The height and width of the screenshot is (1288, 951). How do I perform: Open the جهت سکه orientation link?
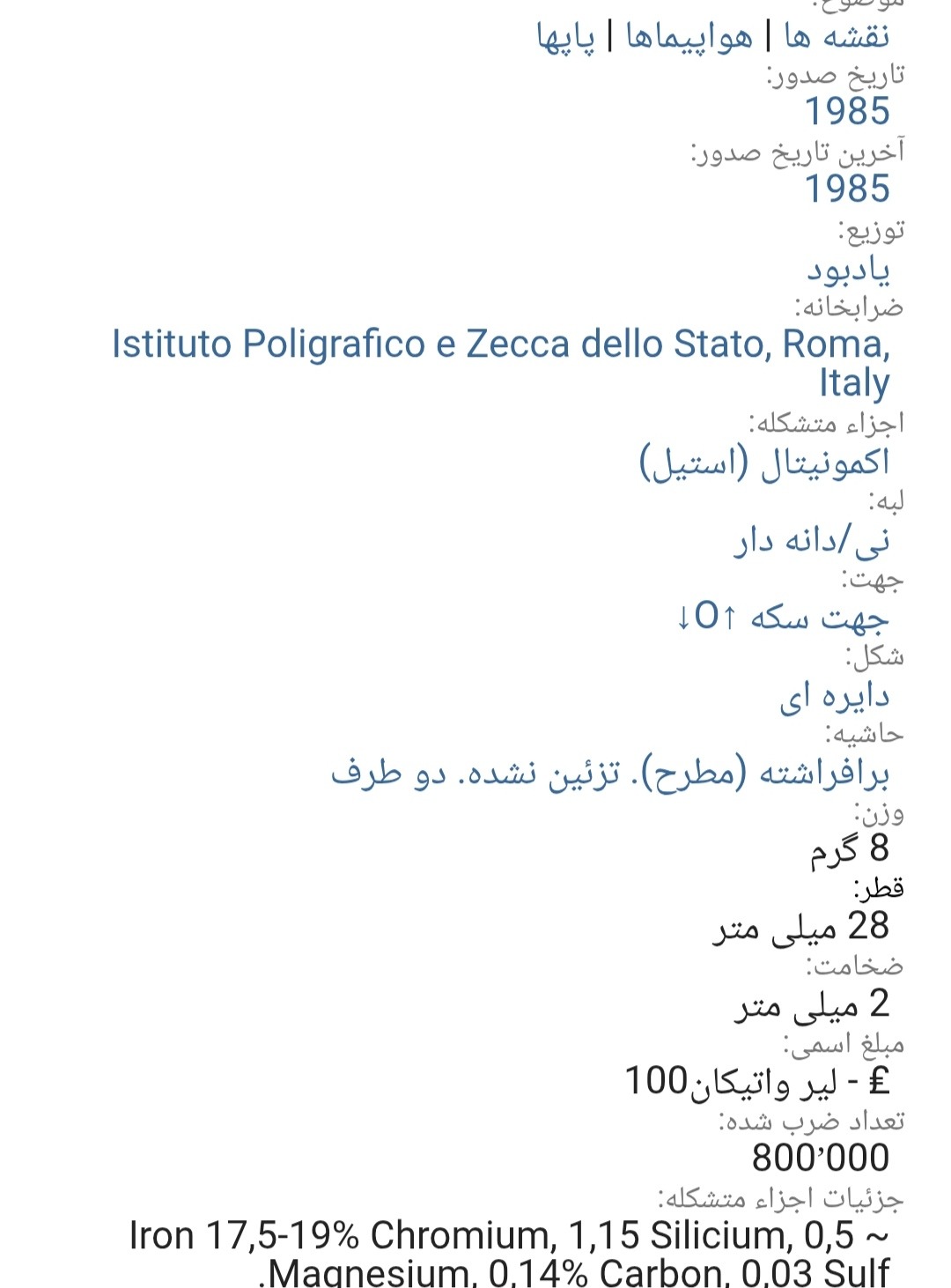[x=782, y=618]
